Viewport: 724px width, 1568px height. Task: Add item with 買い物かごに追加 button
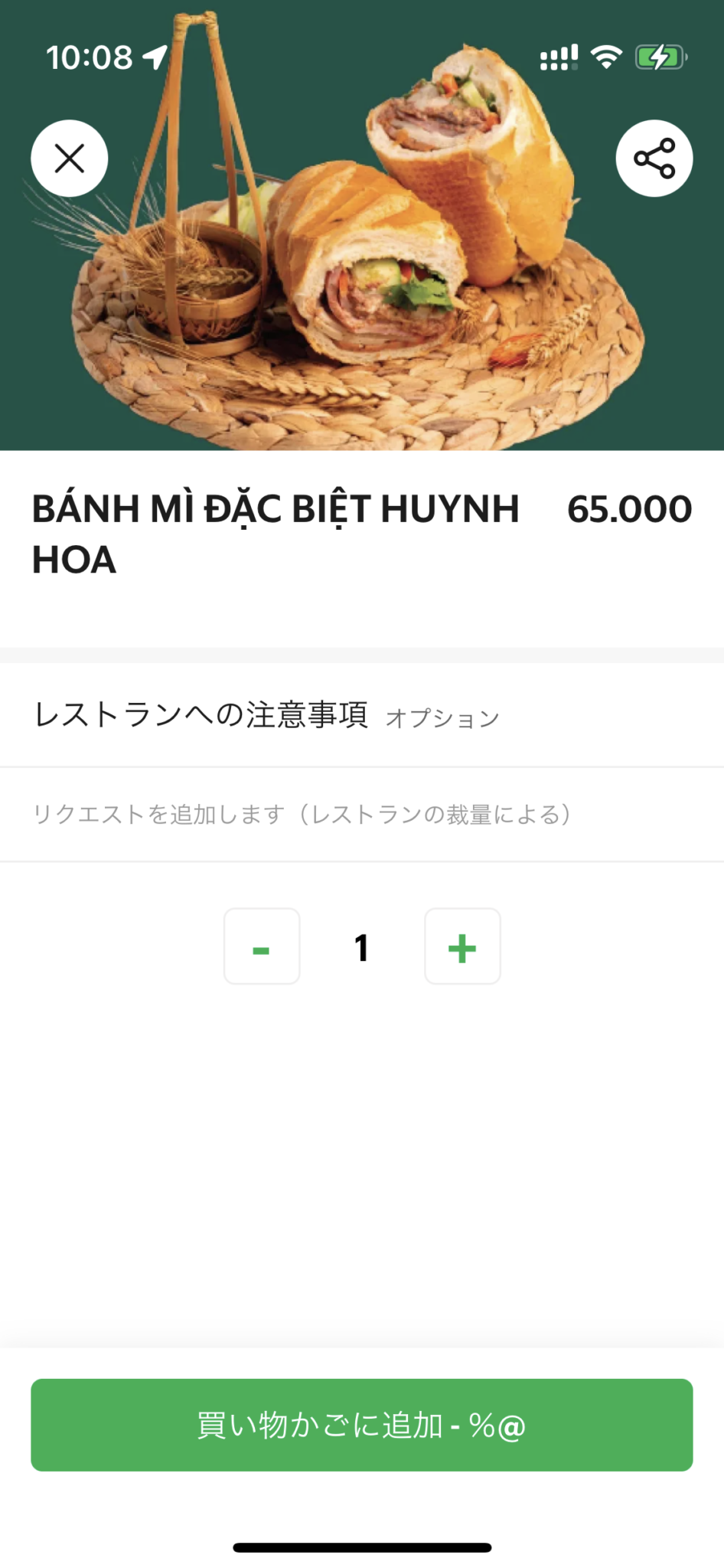pos(362,1425)
